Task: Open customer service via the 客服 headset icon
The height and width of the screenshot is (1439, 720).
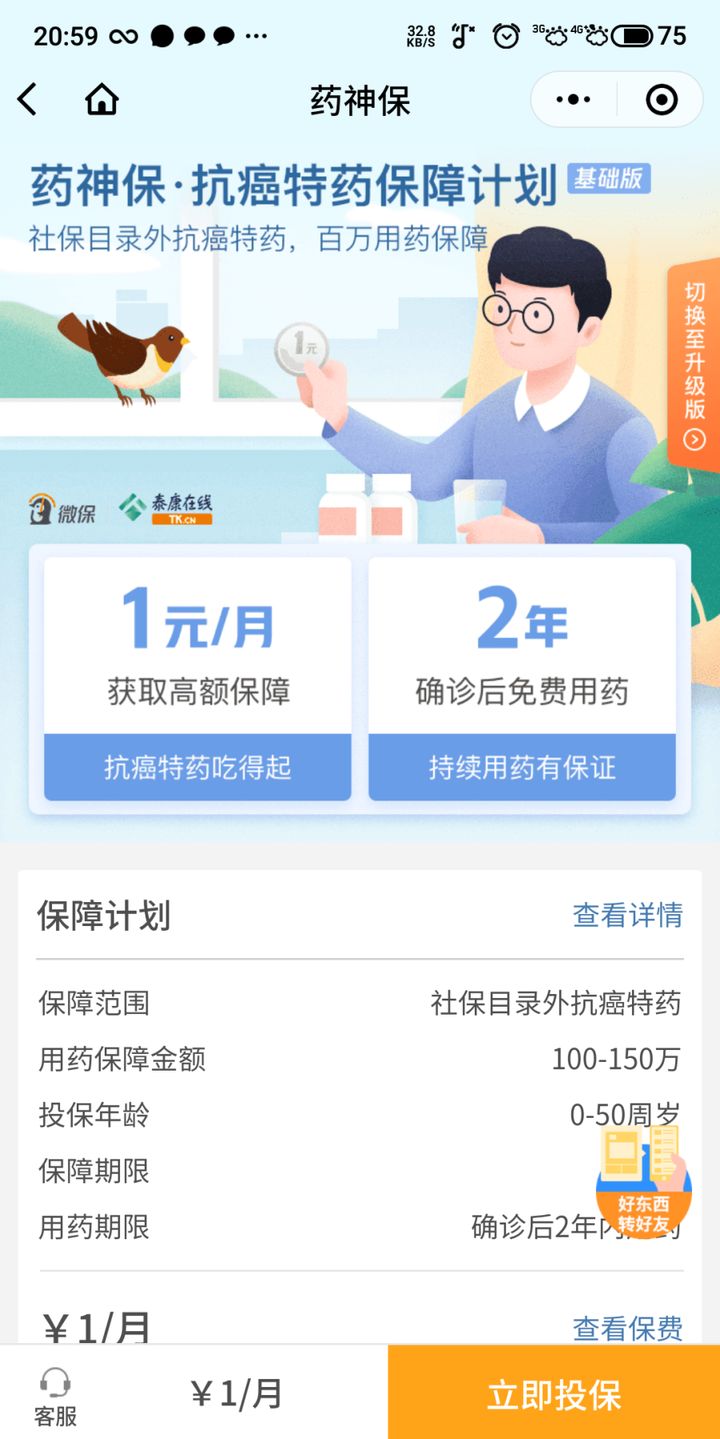Action: (55, 1390)
